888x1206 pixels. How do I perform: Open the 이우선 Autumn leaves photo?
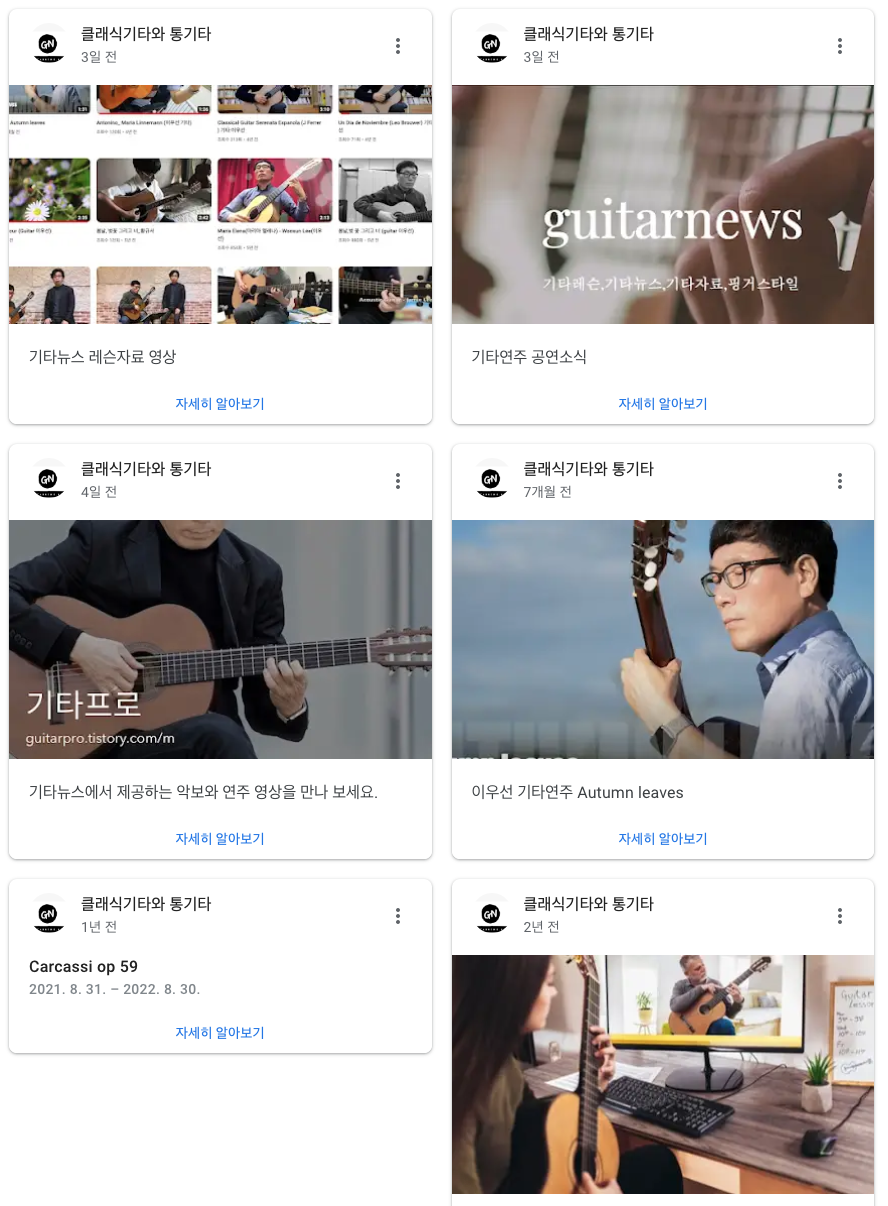[x=663, y=639]
